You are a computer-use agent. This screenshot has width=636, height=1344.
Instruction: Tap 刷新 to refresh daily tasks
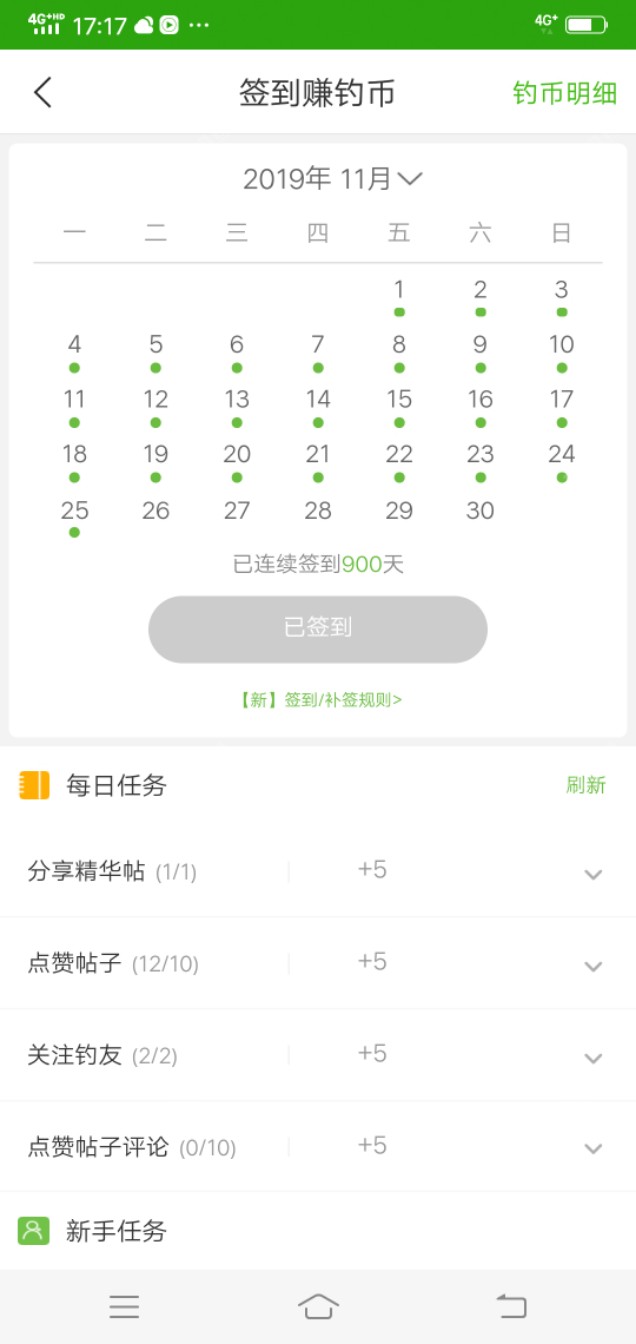586,785
